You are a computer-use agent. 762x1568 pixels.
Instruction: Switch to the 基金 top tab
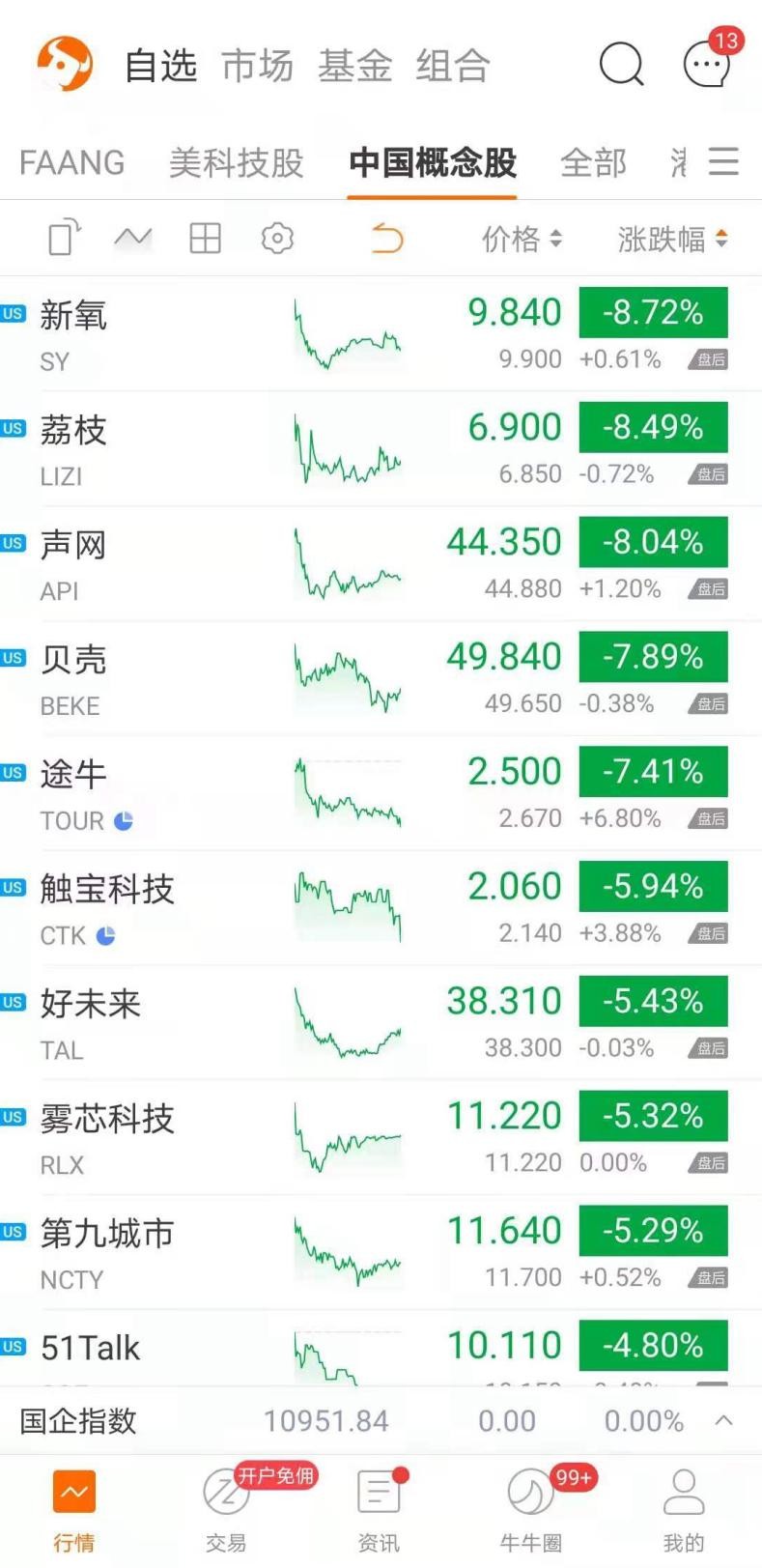pos(354,67)
